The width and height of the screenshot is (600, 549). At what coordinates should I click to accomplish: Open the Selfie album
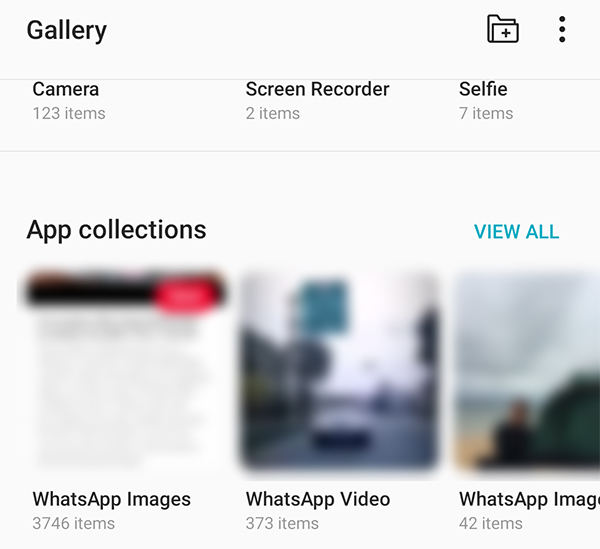tap(486, 101)
